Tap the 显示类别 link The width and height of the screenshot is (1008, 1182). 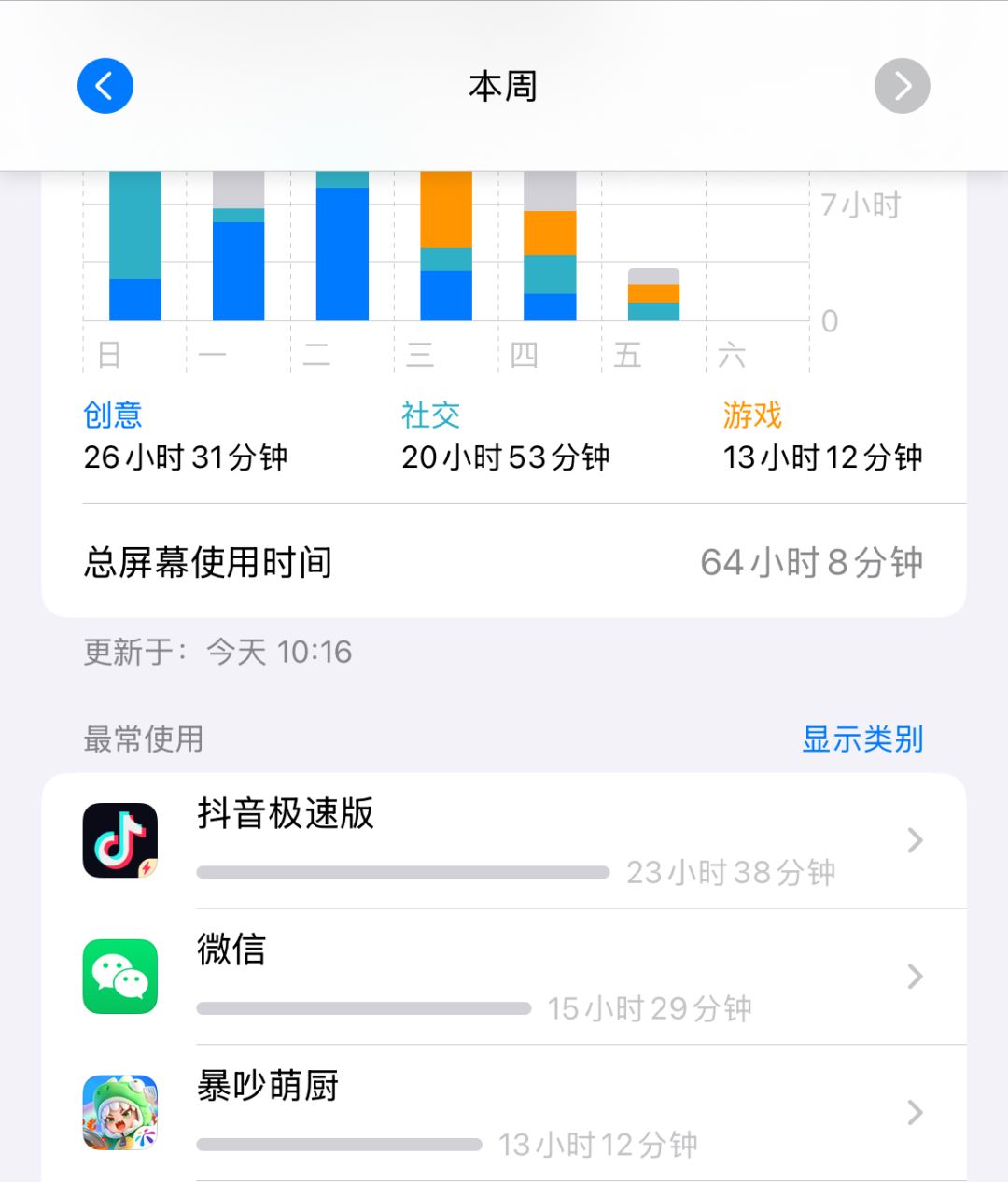click(x=861, y=739)
